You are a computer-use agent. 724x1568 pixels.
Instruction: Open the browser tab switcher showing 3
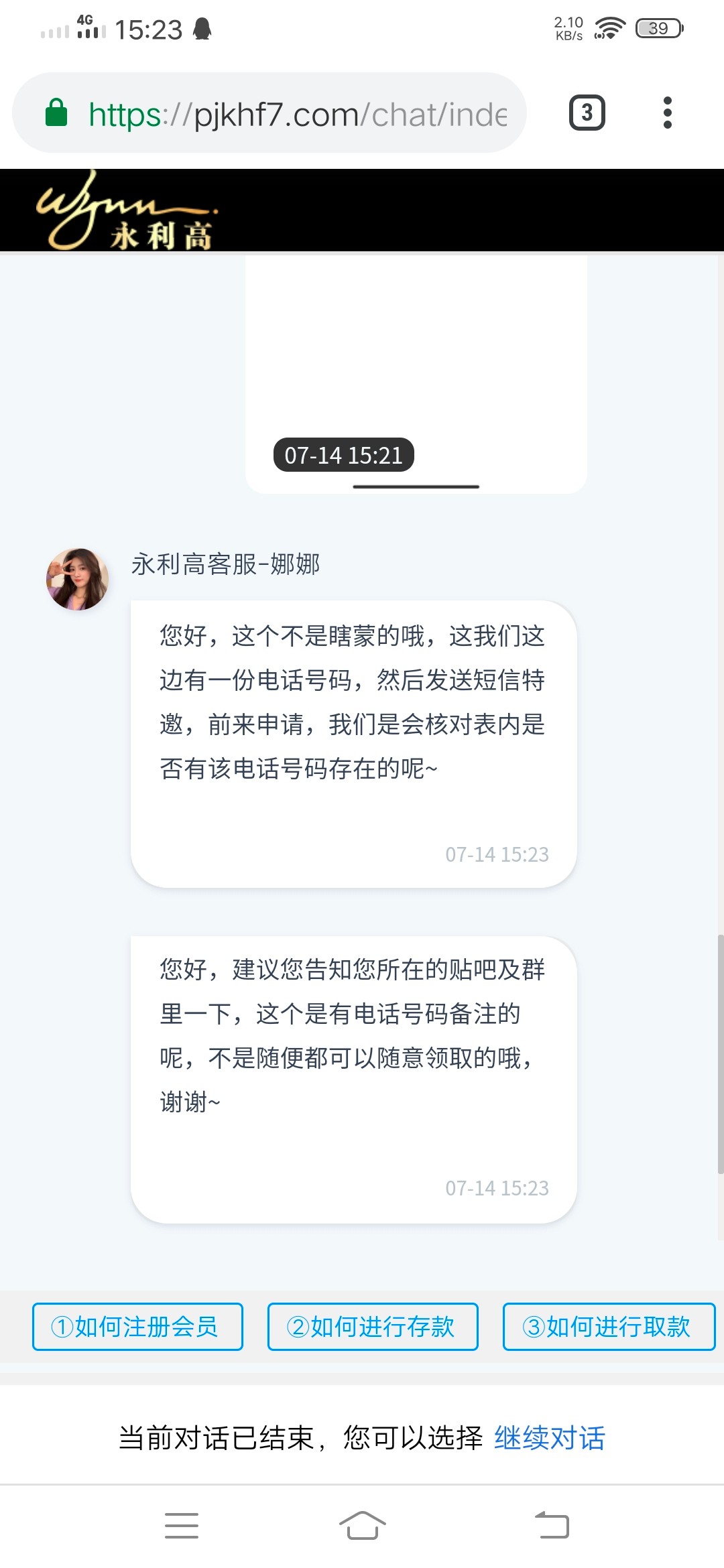(587, 113)
